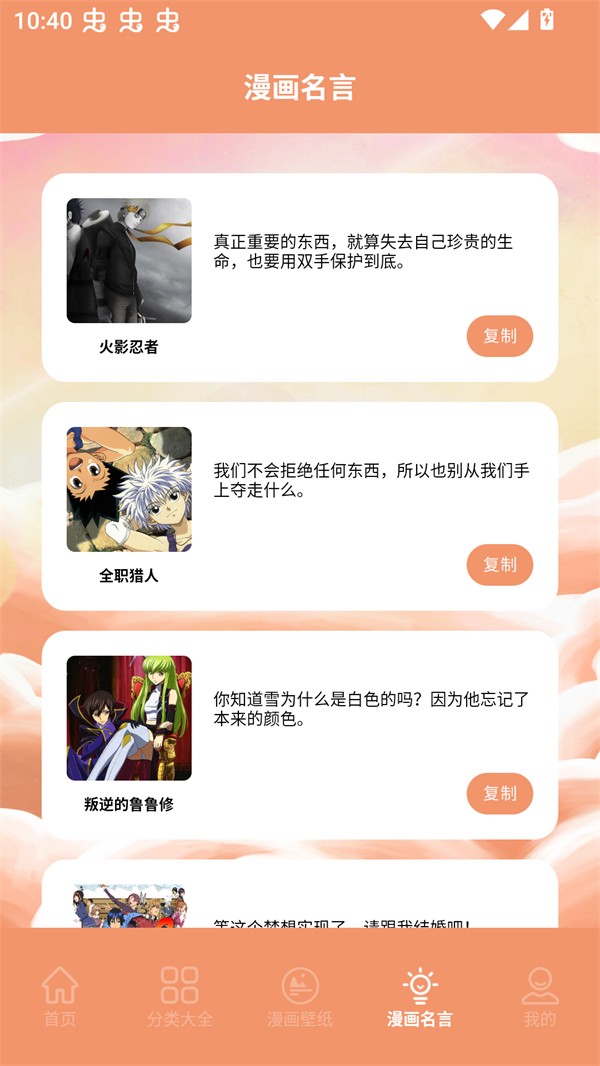Image resolution: width=600 pixels, height=1066 pixels.
Task: Copy the 全职猎人 quote
Action: (499, 565)
